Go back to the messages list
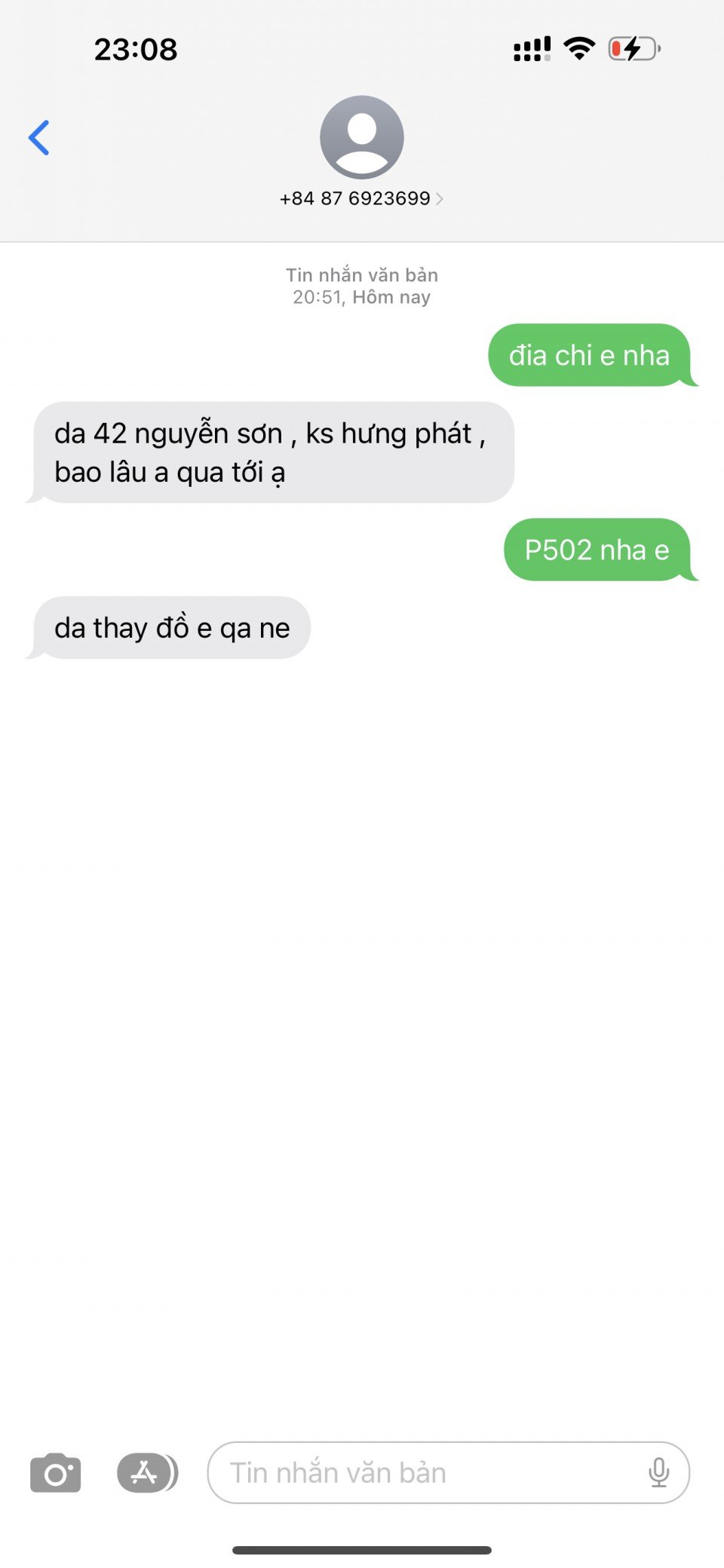 coord(39,138)
